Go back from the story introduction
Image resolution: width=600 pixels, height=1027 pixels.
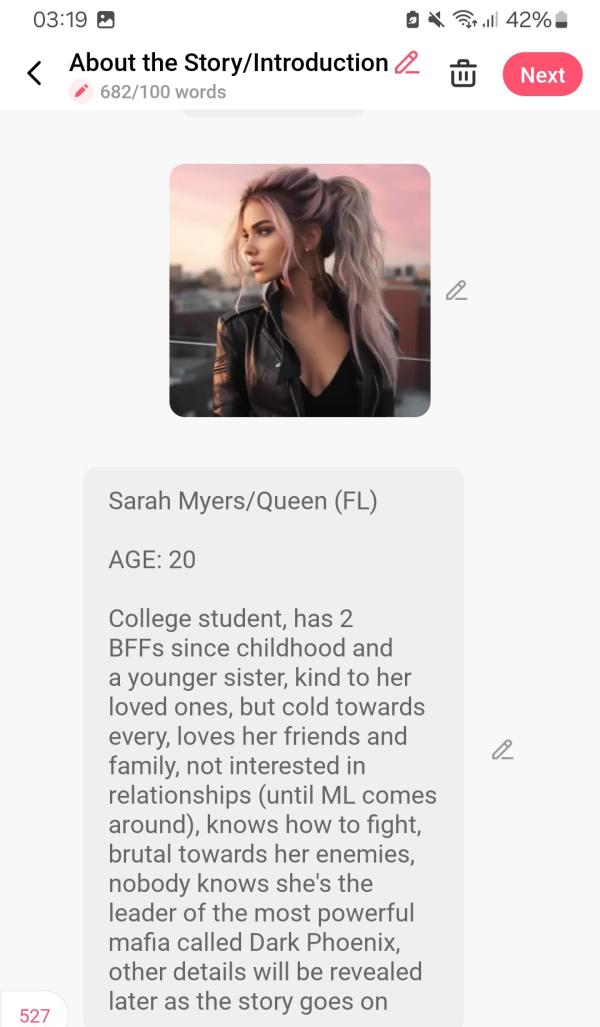(35, 73)
